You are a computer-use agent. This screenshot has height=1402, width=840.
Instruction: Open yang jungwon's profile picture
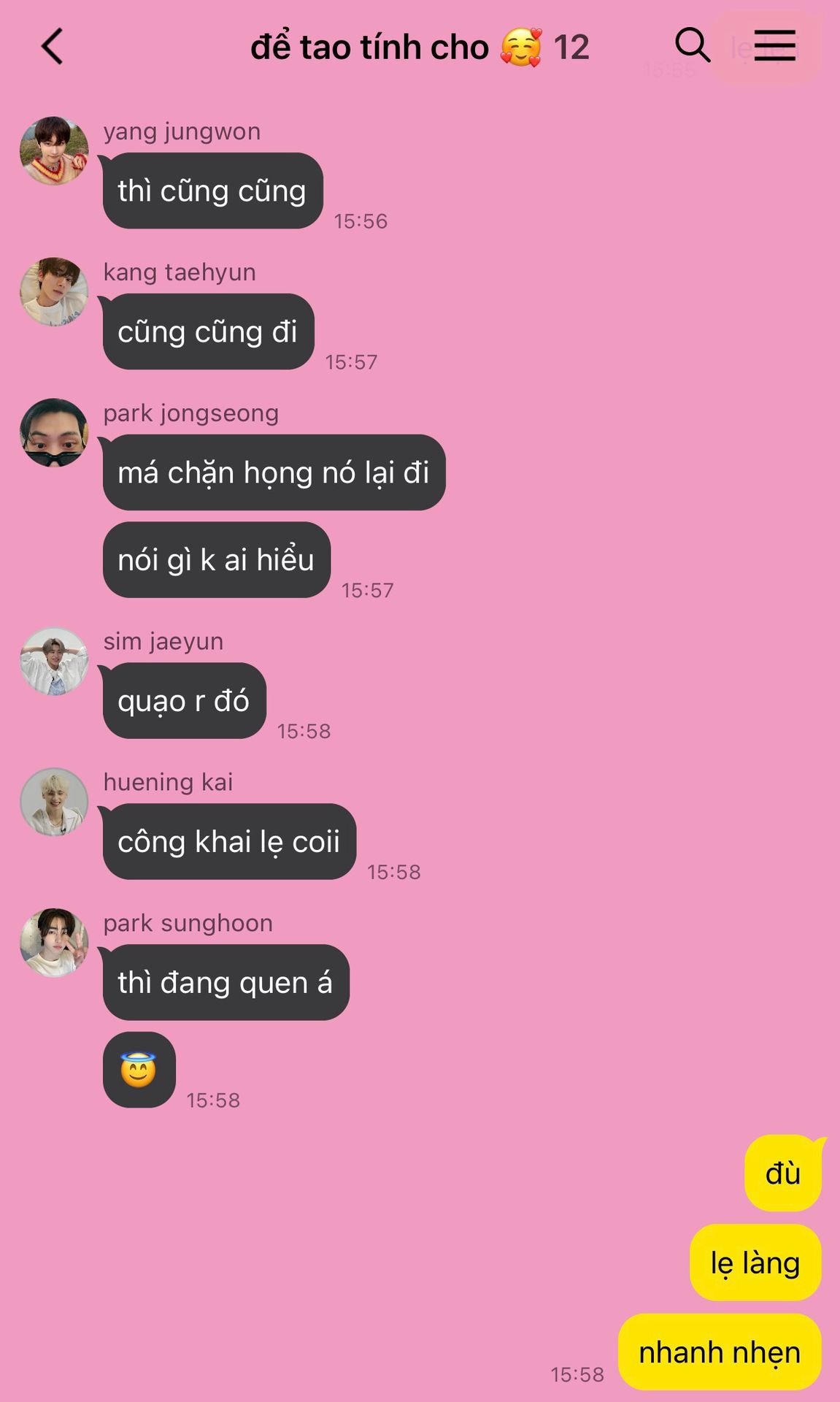(54, 150)
